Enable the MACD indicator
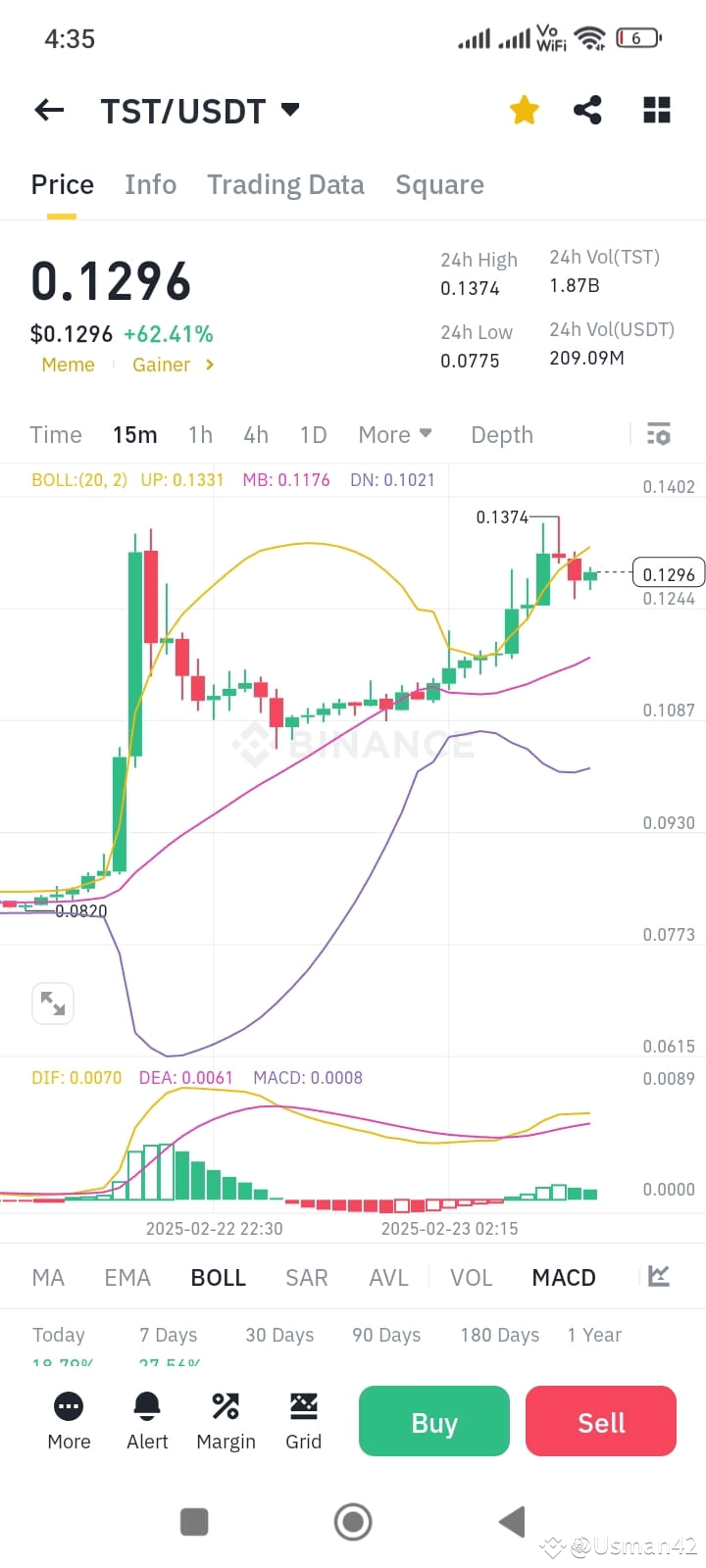This screenshot has width=706, height=1568. pos(564,1276)
